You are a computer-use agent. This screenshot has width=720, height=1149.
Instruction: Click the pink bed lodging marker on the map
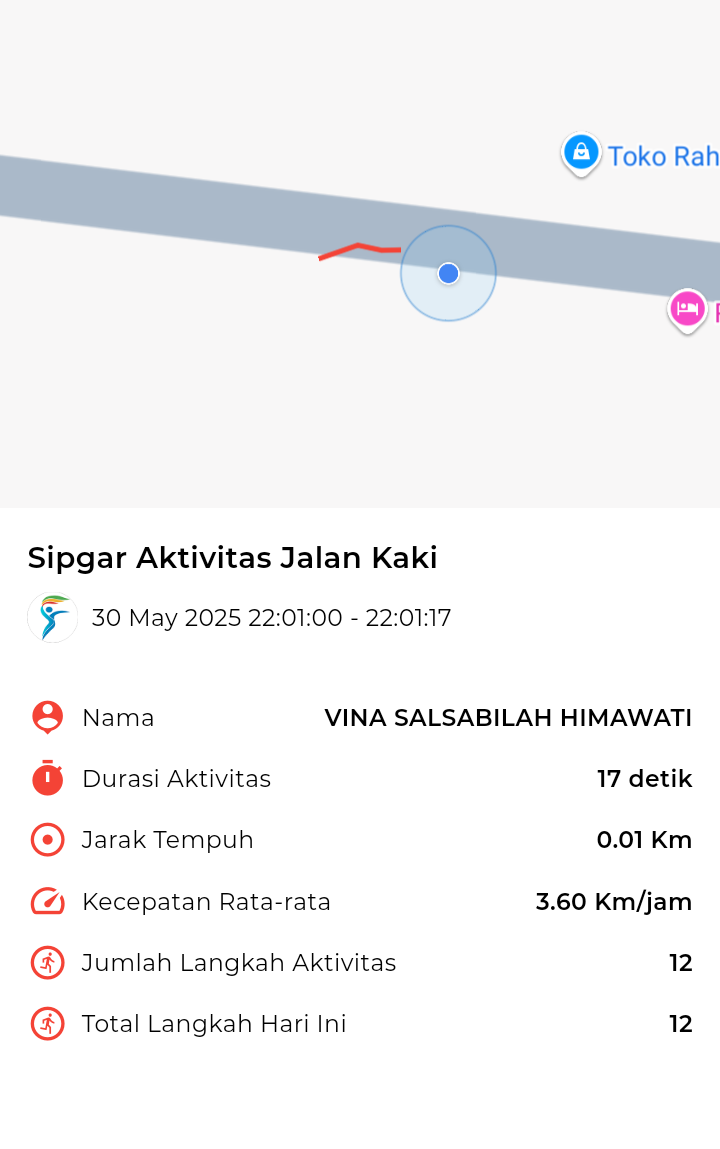tap(687, 310)
